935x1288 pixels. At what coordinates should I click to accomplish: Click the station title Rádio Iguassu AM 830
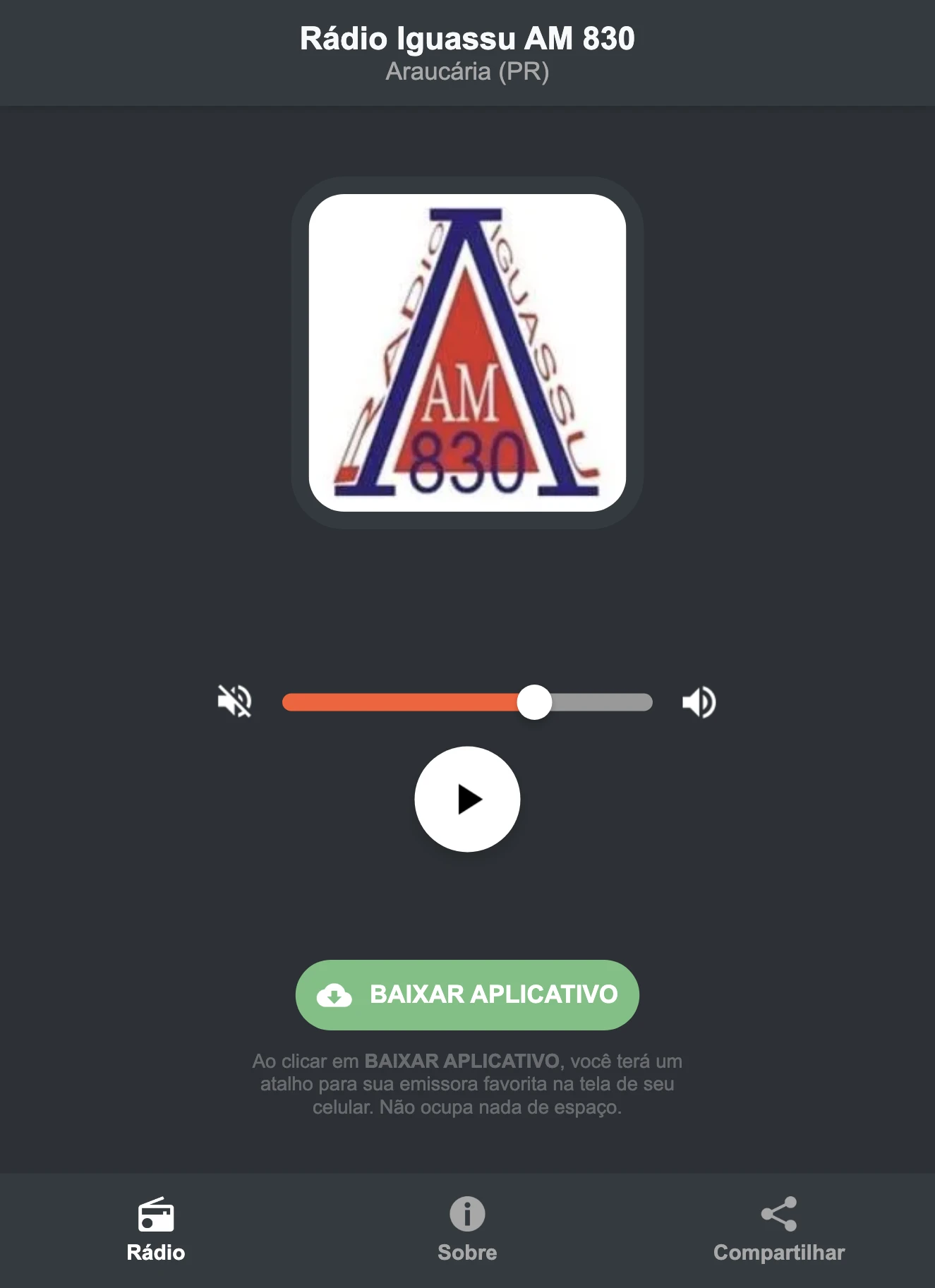tap(467, 39)
